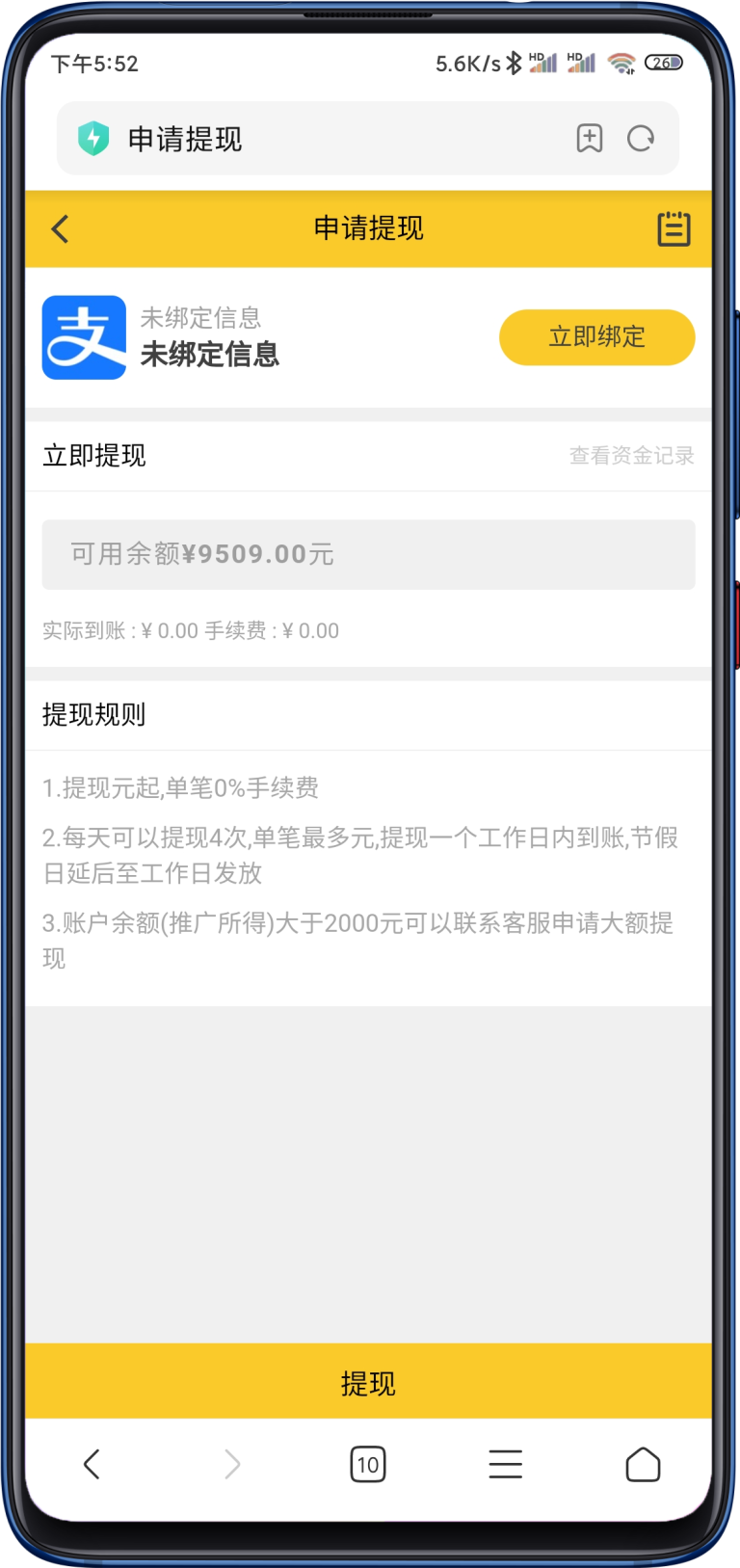740x1568 pixels.
Task: Add this page to bookmarks via the bookmark icon
Action: (x=590, y=139)
